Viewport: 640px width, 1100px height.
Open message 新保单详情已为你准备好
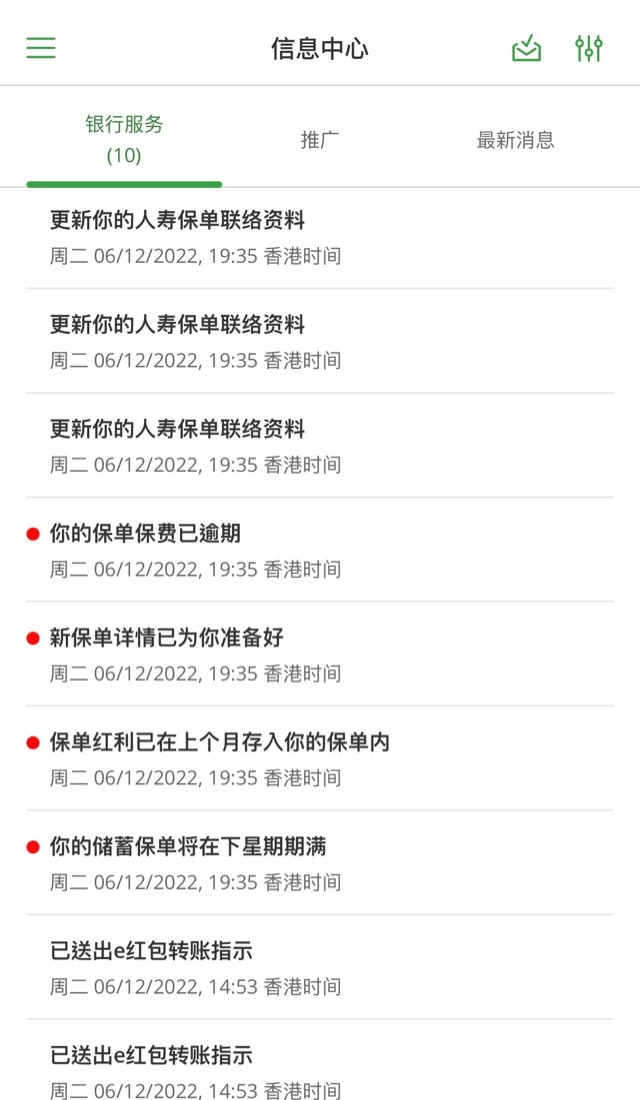[x=320, y=654]
